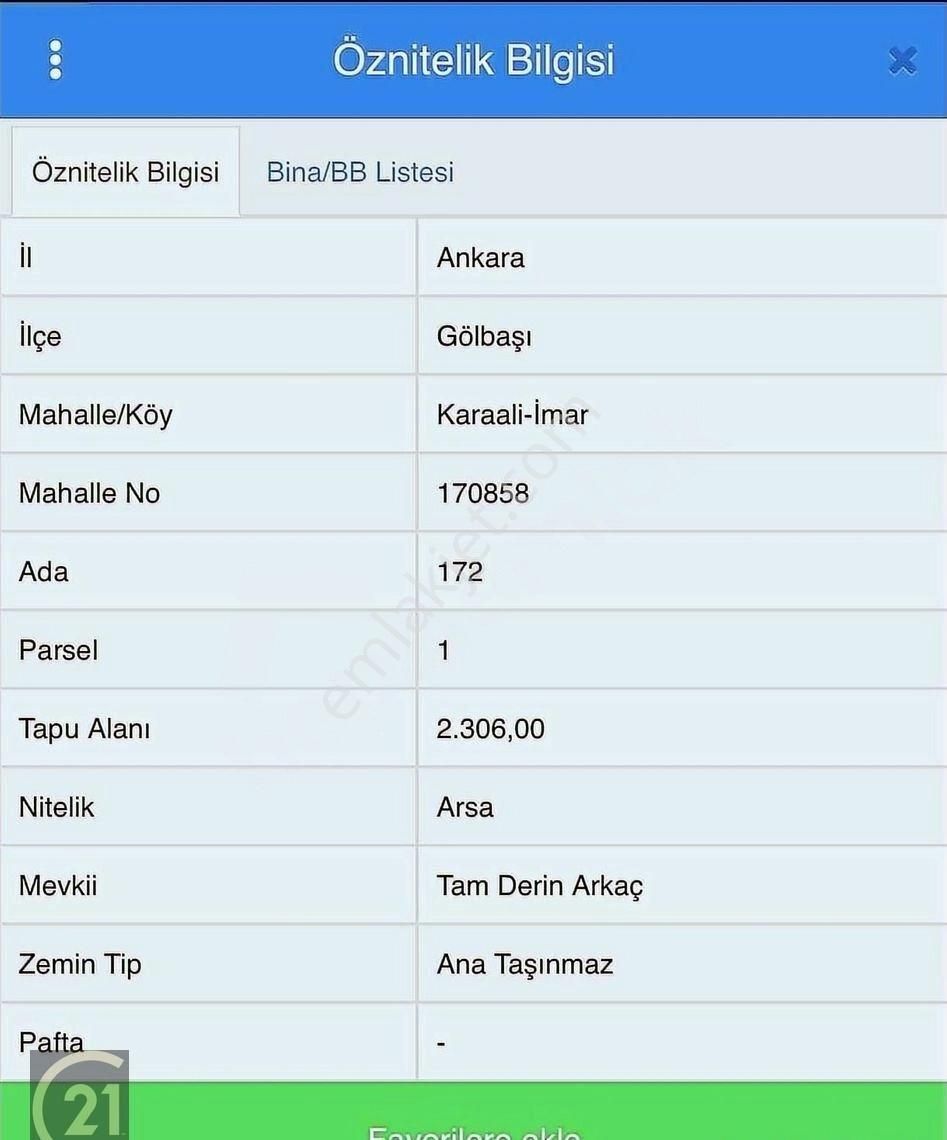Image resolution: width=947 pixels, height=1140 pixels.
Task: Click the Karaali-İmar mahalle value
Action: coord(513,414)
